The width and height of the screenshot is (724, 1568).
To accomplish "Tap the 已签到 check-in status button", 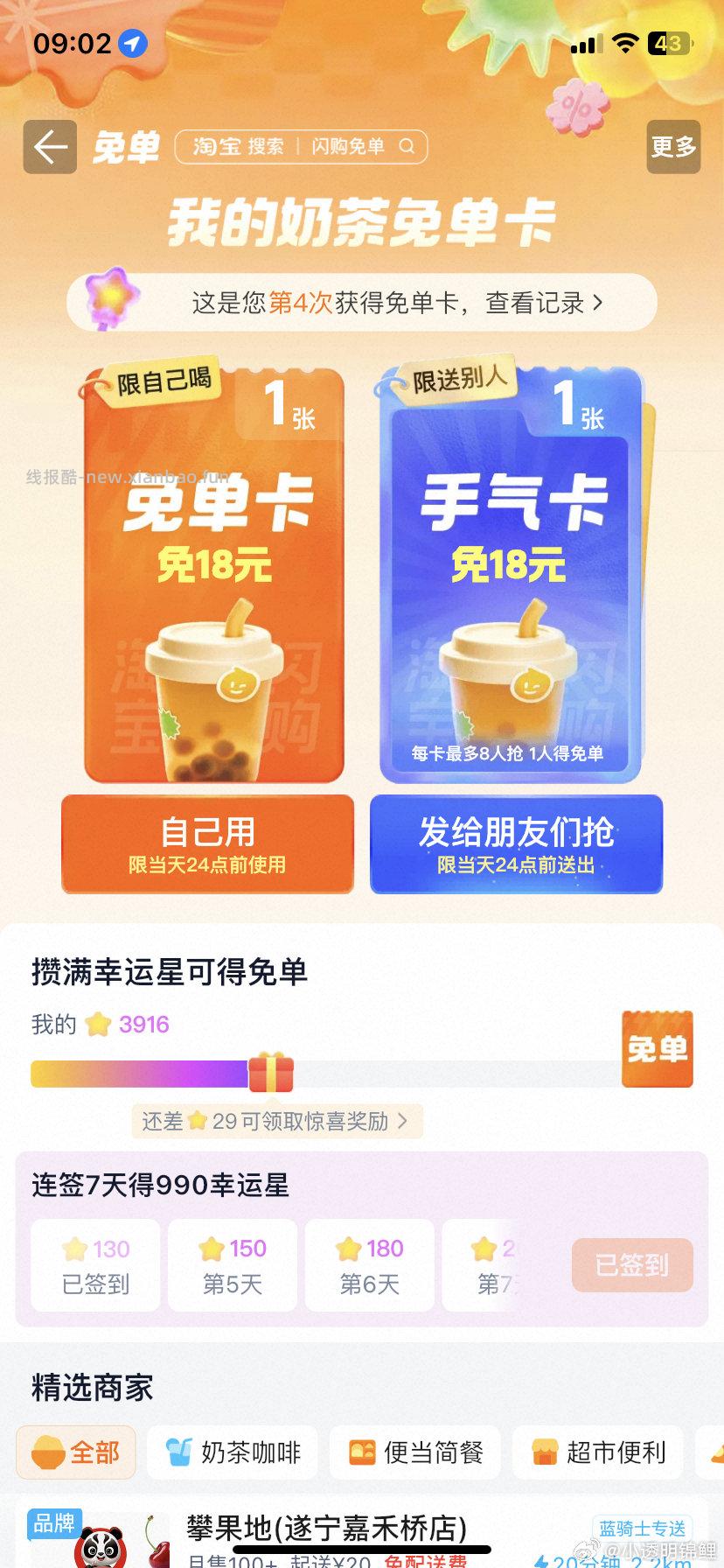I will (x=631, y=1265).
